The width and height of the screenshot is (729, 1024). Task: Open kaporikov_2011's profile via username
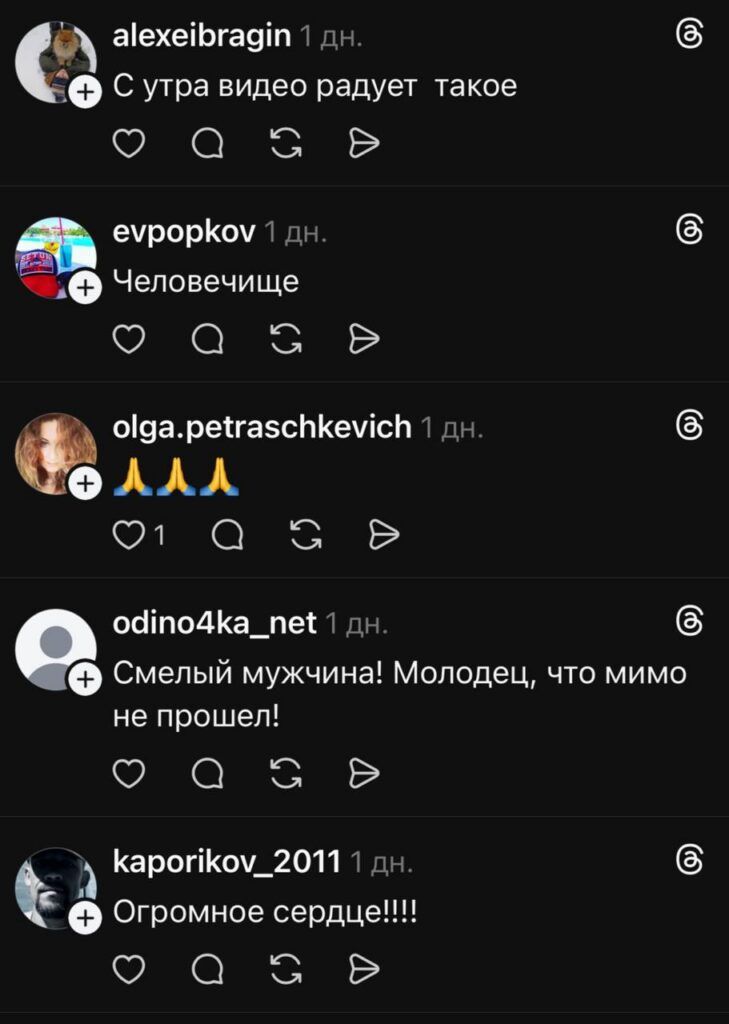click(x=227, y=860)
